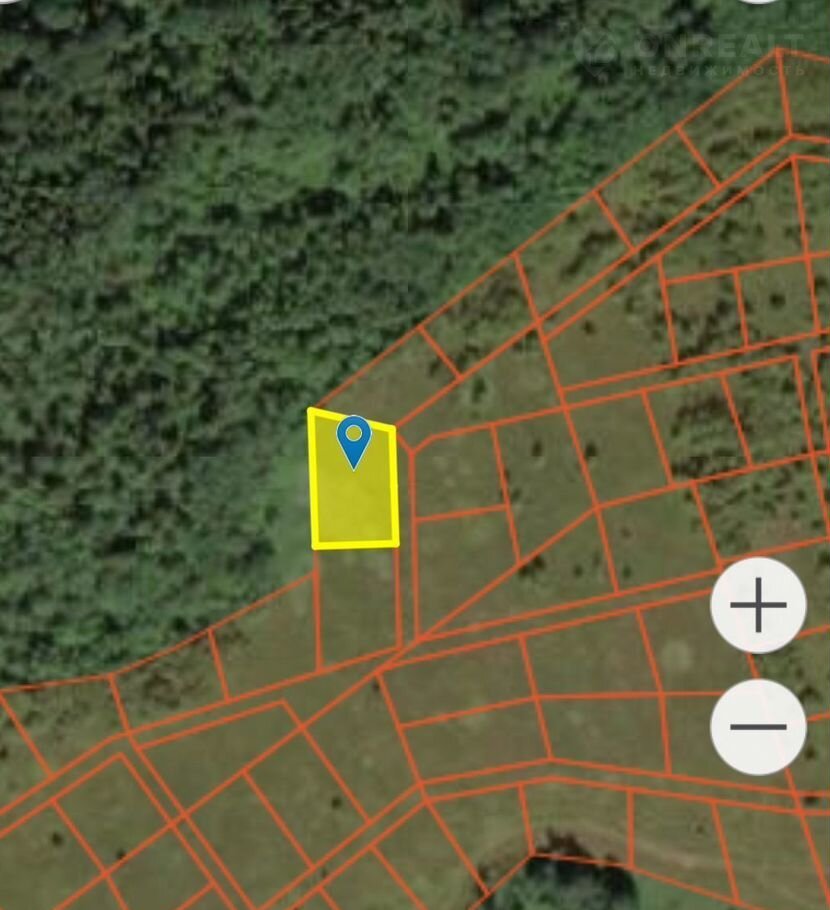Tap the blue location pin marker

tap(353, 440)
